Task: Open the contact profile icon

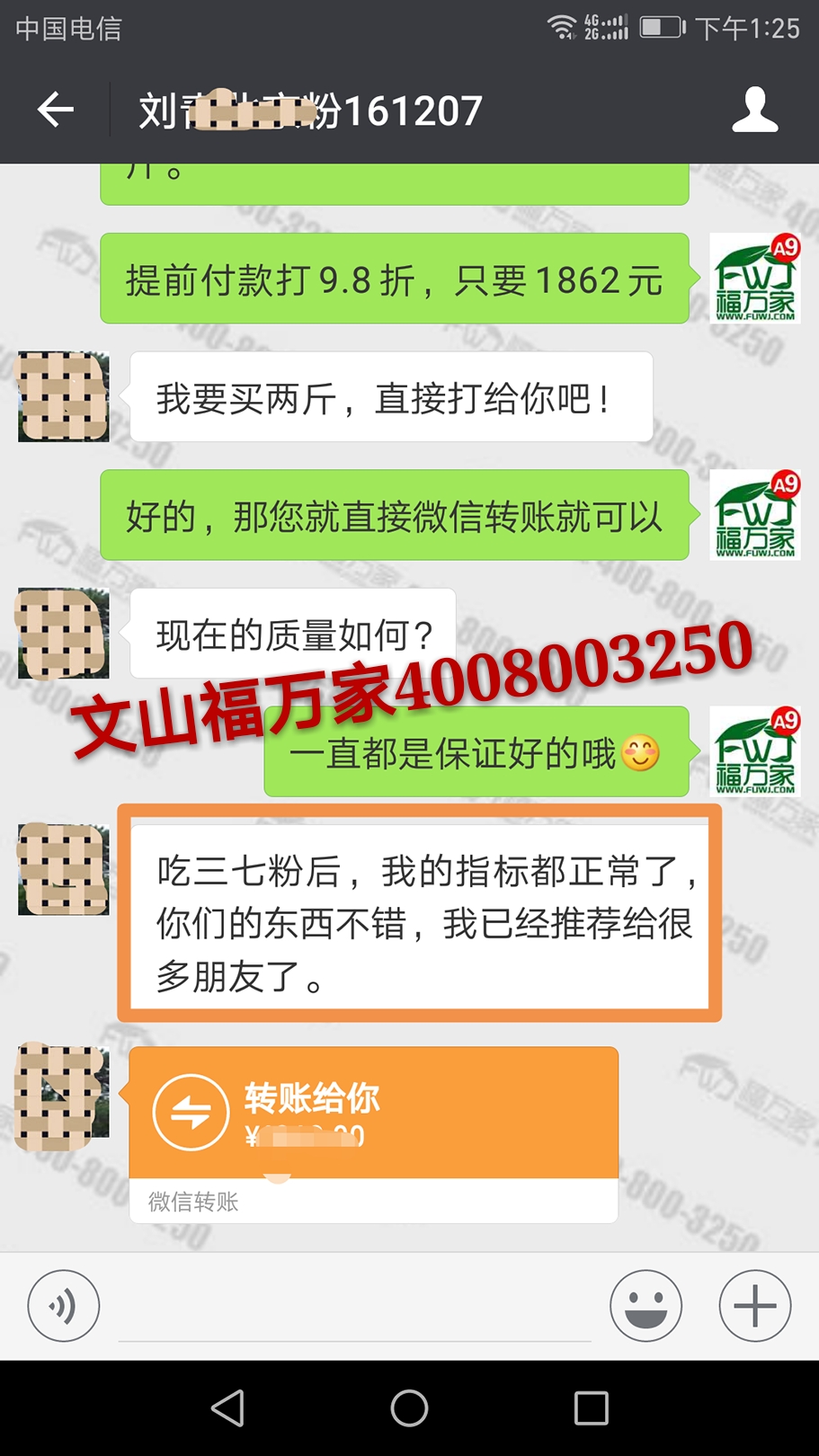Action: tap(753, 111)
